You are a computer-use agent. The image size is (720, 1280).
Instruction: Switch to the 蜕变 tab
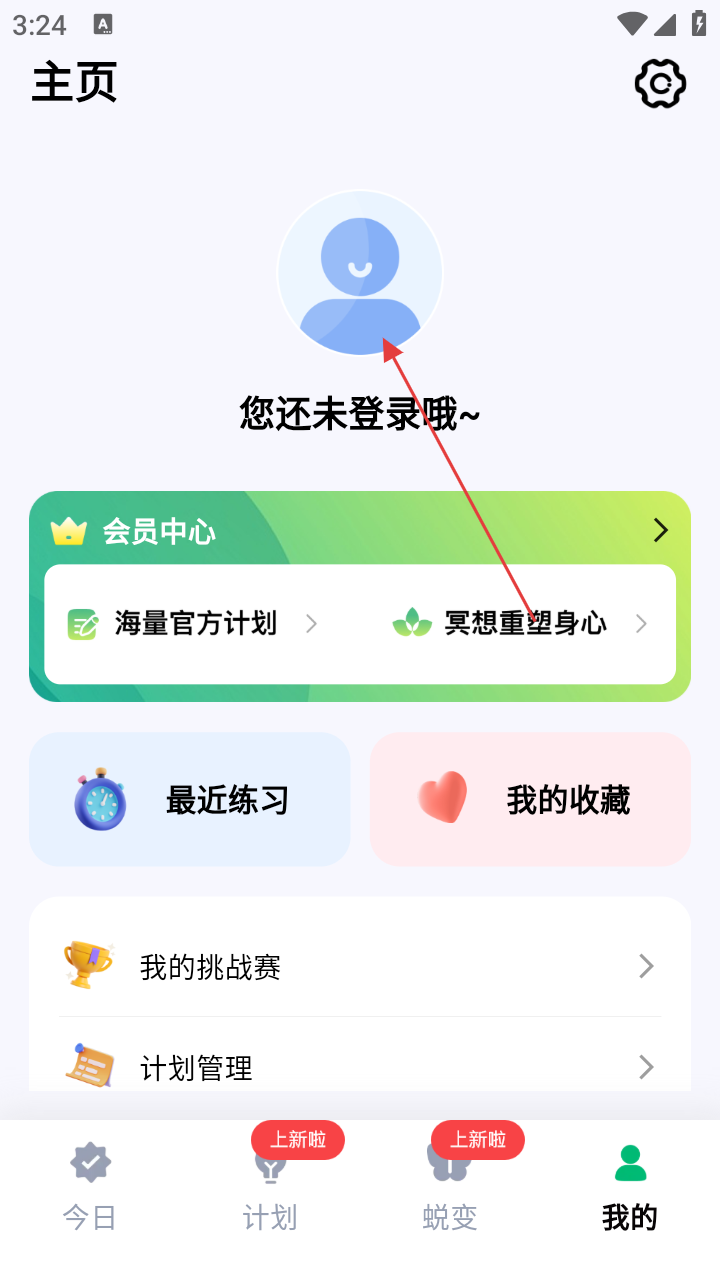point(450,1186)
